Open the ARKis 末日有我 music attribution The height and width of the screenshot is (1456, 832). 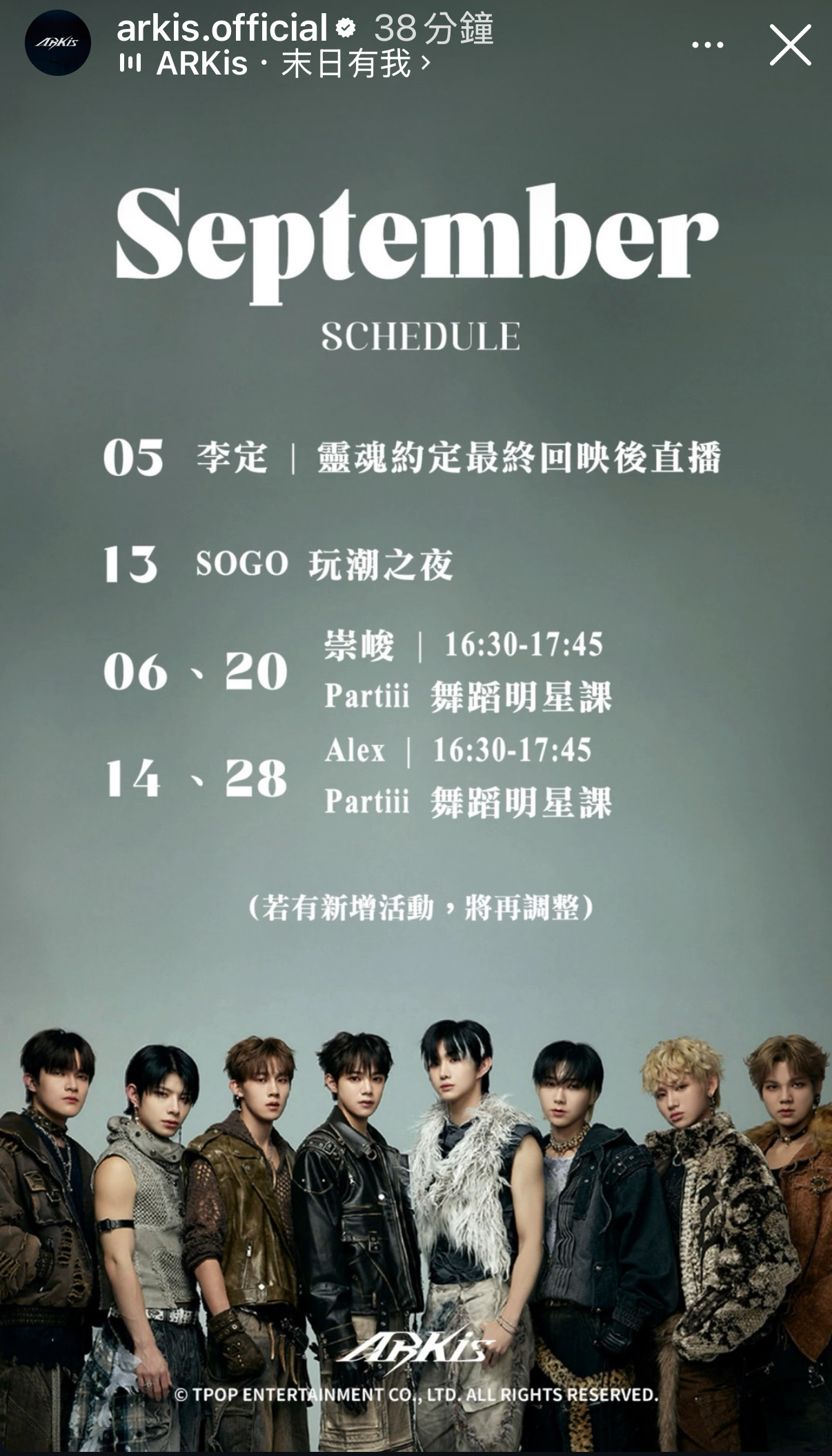[276, 64]
